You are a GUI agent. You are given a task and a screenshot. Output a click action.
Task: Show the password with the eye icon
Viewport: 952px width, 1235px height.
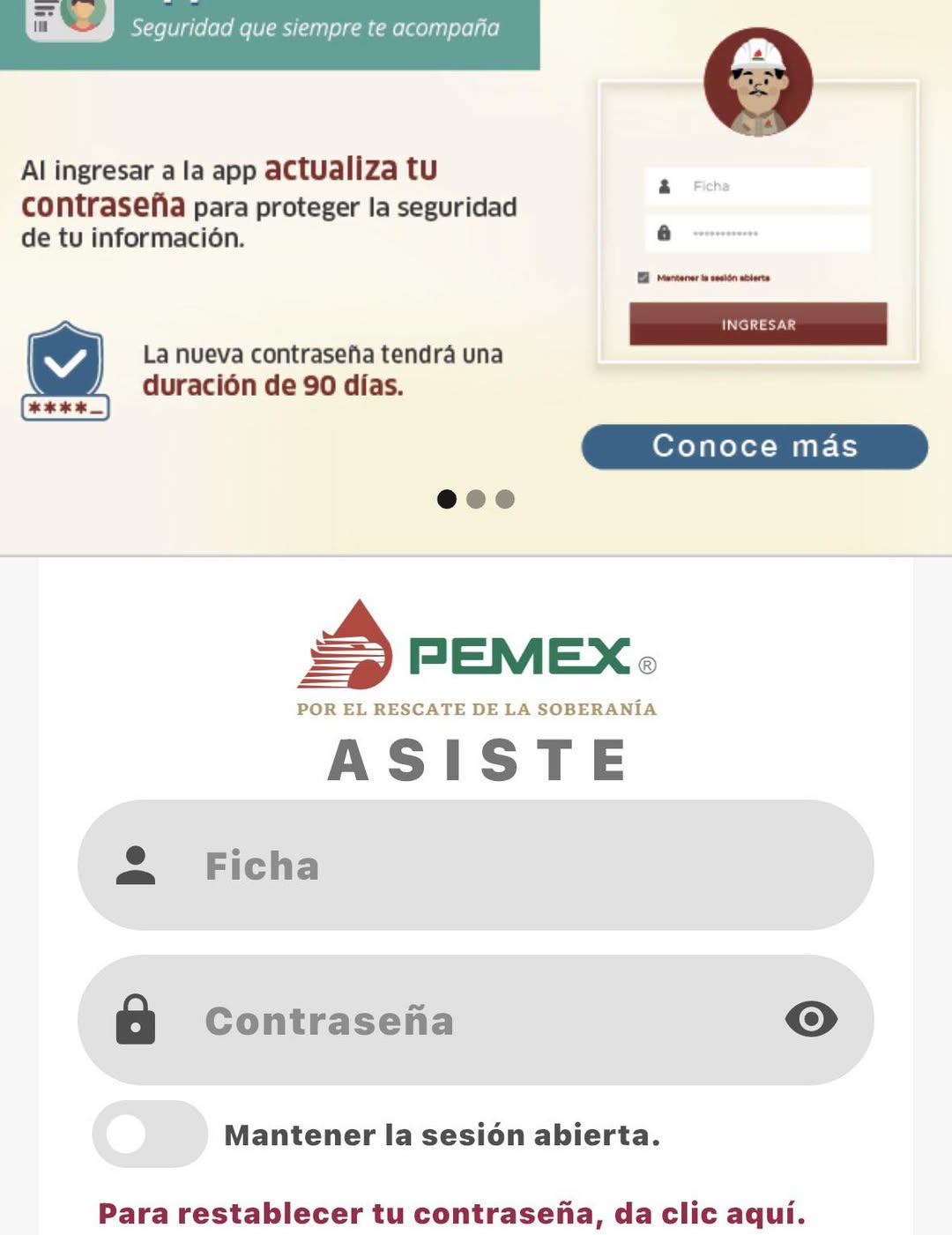pyautogui.click(x=811, y=1020)
